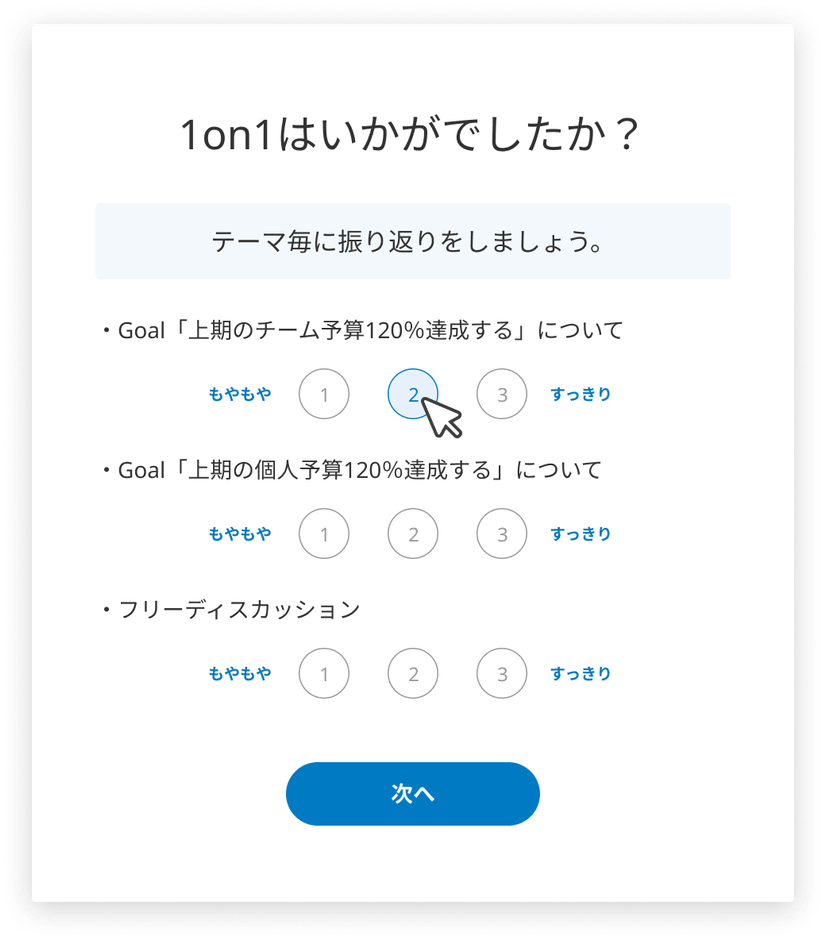The image size is (826, 940).
Task: Select rating 2 for the team budget Goal
Action: click(412, 394)
